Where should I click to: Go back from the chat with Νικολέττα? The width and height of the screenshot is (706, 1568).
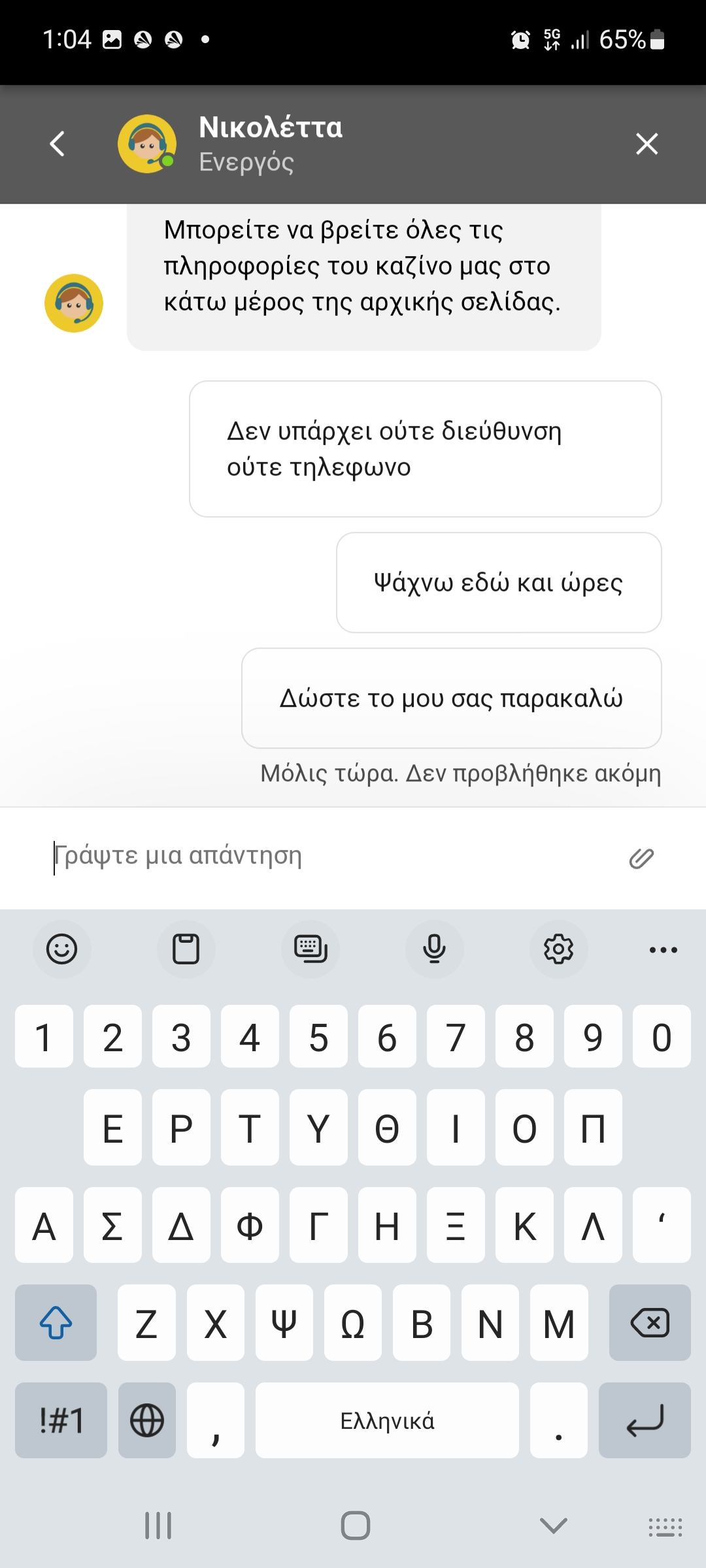58,144
